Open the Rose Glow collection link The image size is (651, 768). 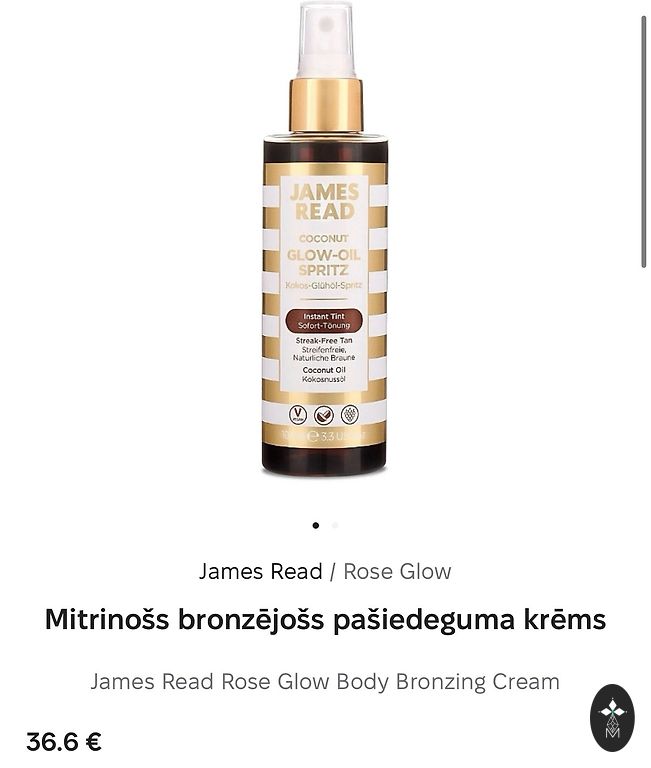coord(397,571)
